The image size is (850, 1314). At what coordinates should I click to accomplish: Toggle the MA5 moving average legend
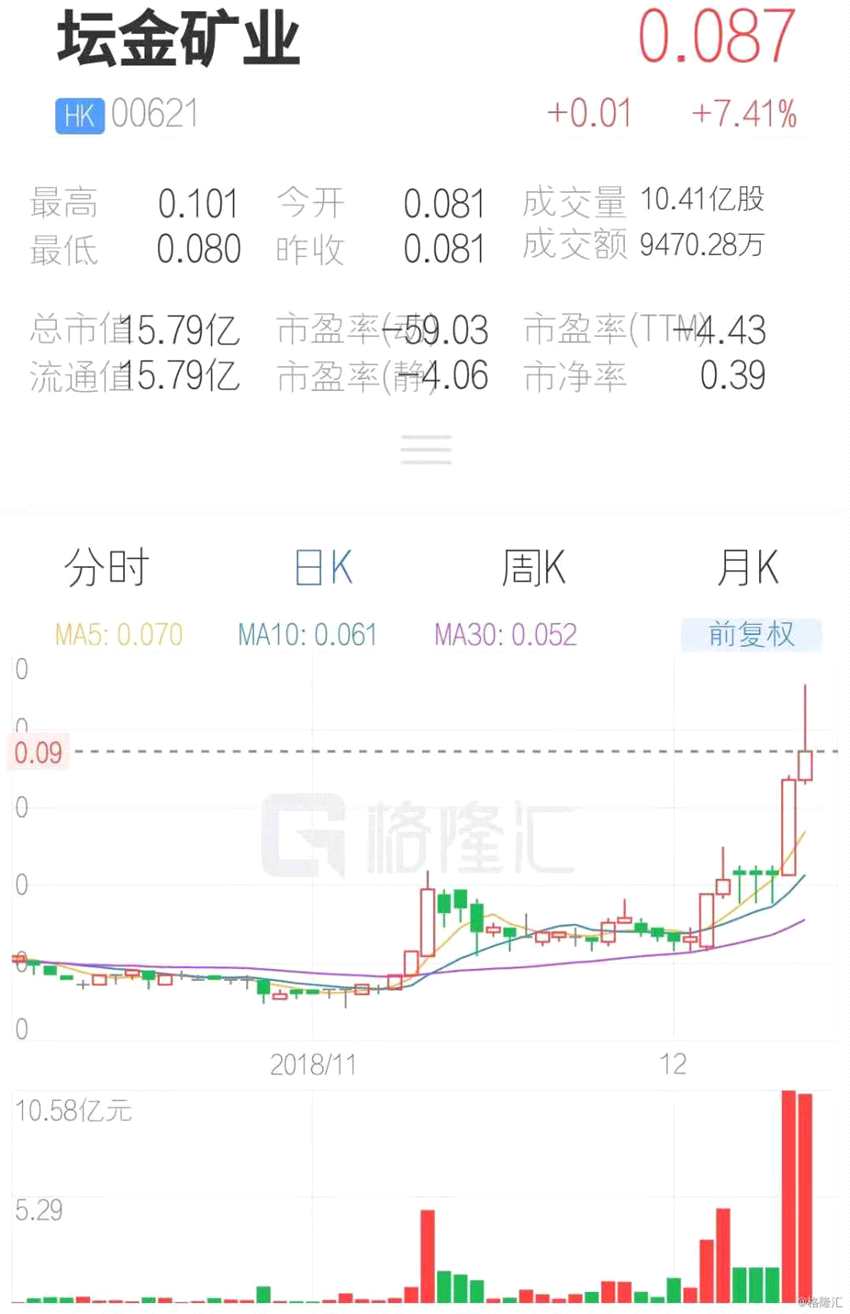(x=118, y=634)
